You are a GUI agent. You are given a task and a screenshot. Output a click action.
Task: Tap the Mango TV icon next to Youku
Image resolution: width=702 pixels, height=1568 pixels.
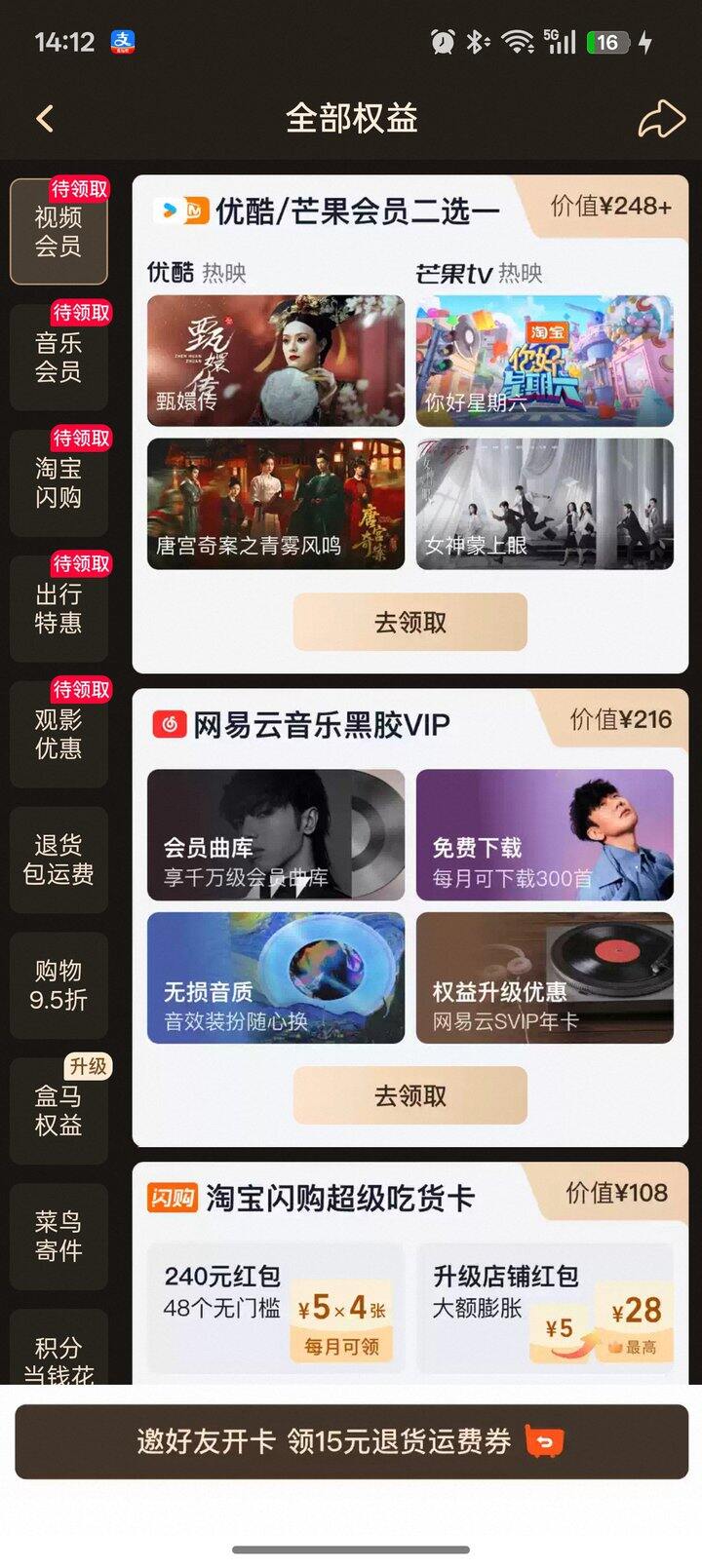pyautogui.click(x=193, y=209)
